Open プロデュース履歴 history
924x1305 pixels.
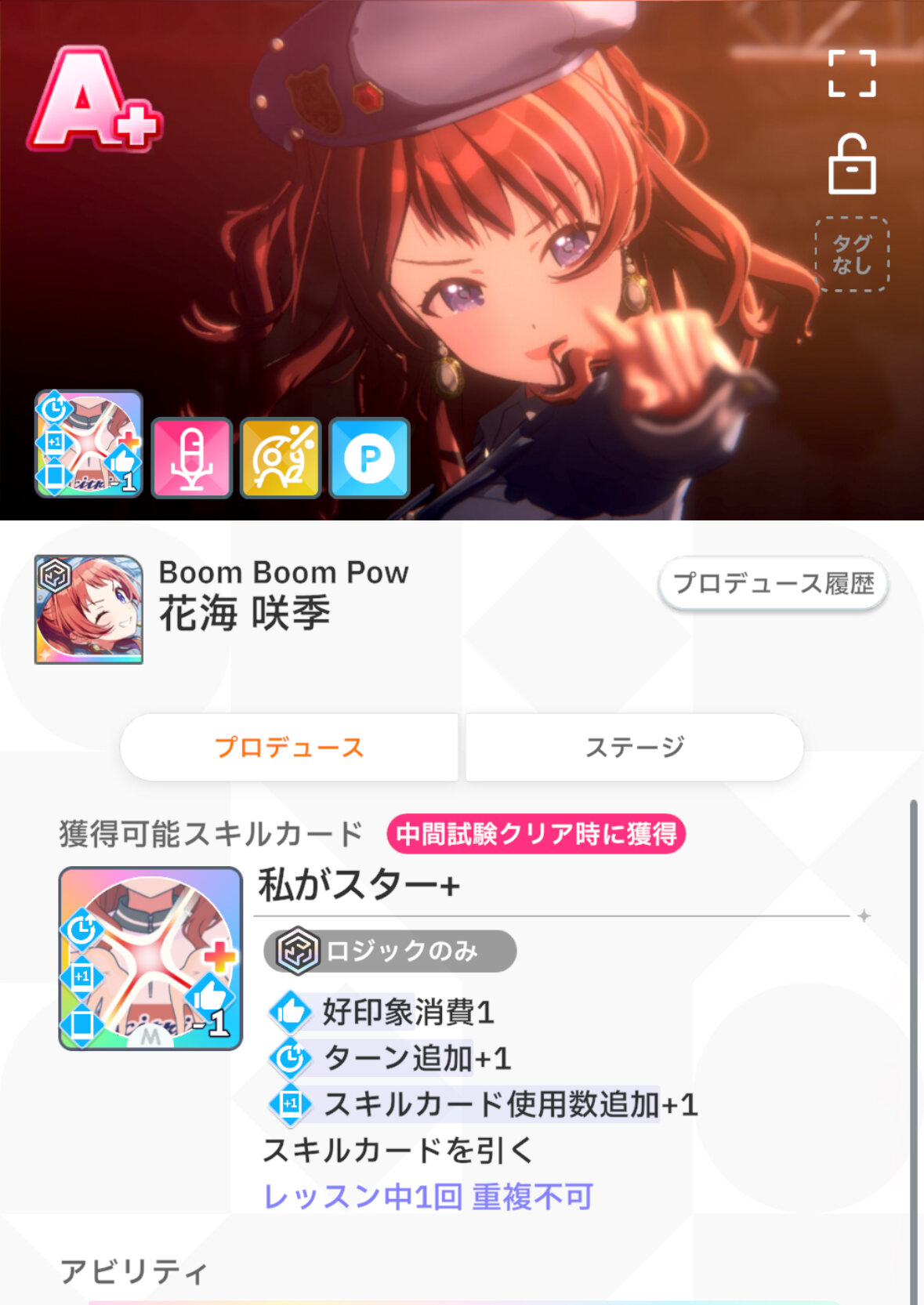[773, 584]
